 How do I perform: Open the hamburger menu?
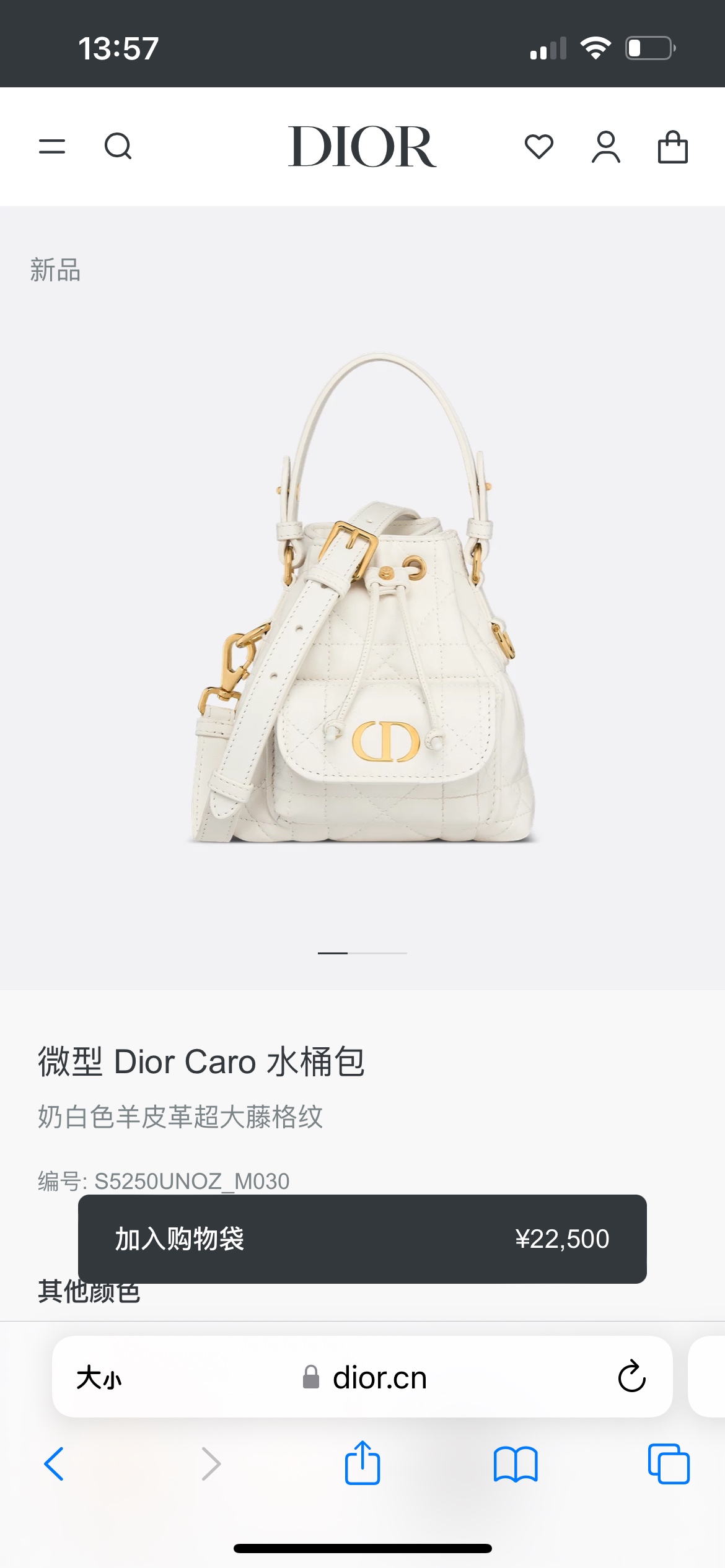[52, 147]
